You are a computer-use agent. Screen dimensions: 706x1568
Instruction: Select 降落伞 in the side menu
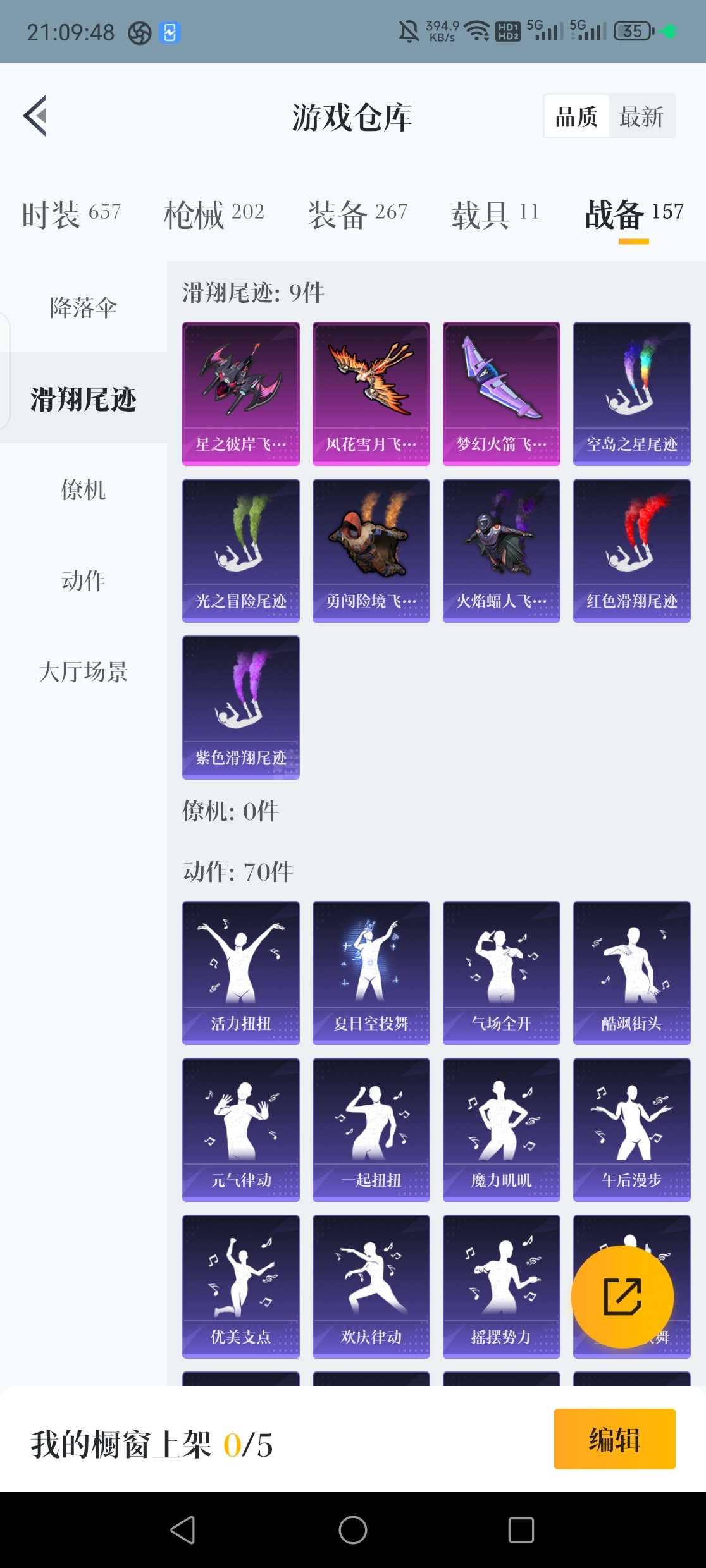pos(84,307)
